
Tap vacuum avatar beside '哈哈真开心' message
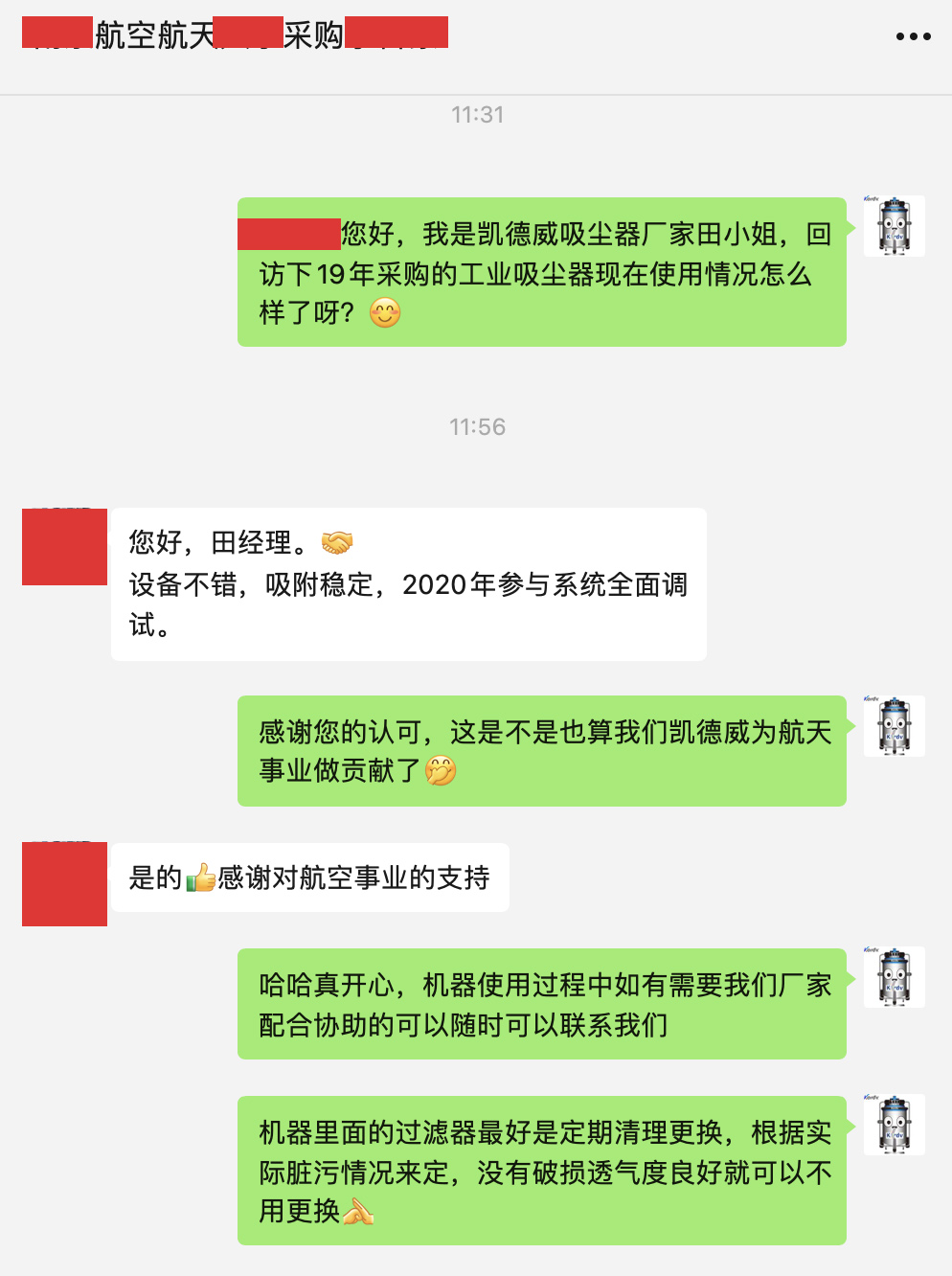[894, 977]
